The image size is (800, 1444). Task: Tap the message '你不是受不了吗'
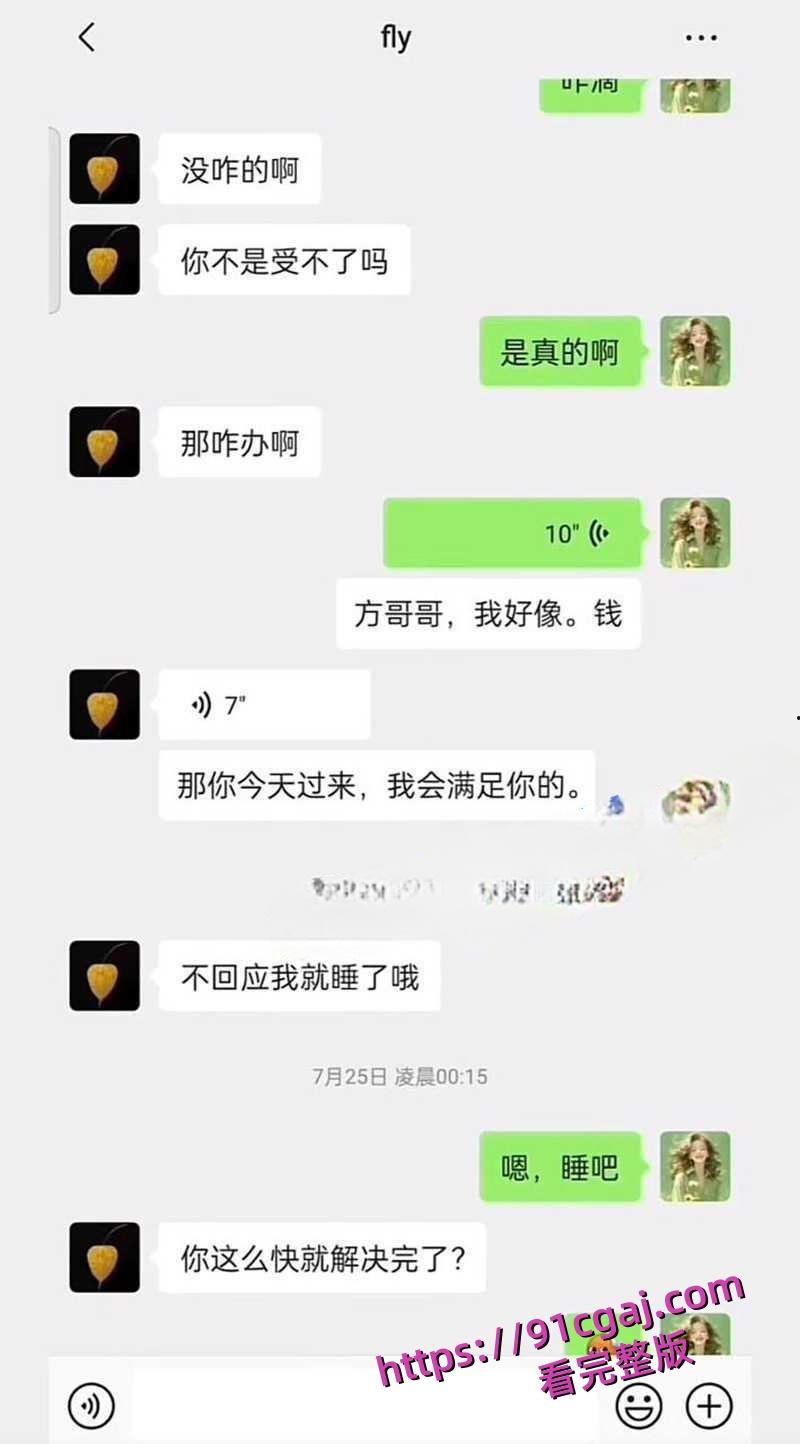pos(283,259)
